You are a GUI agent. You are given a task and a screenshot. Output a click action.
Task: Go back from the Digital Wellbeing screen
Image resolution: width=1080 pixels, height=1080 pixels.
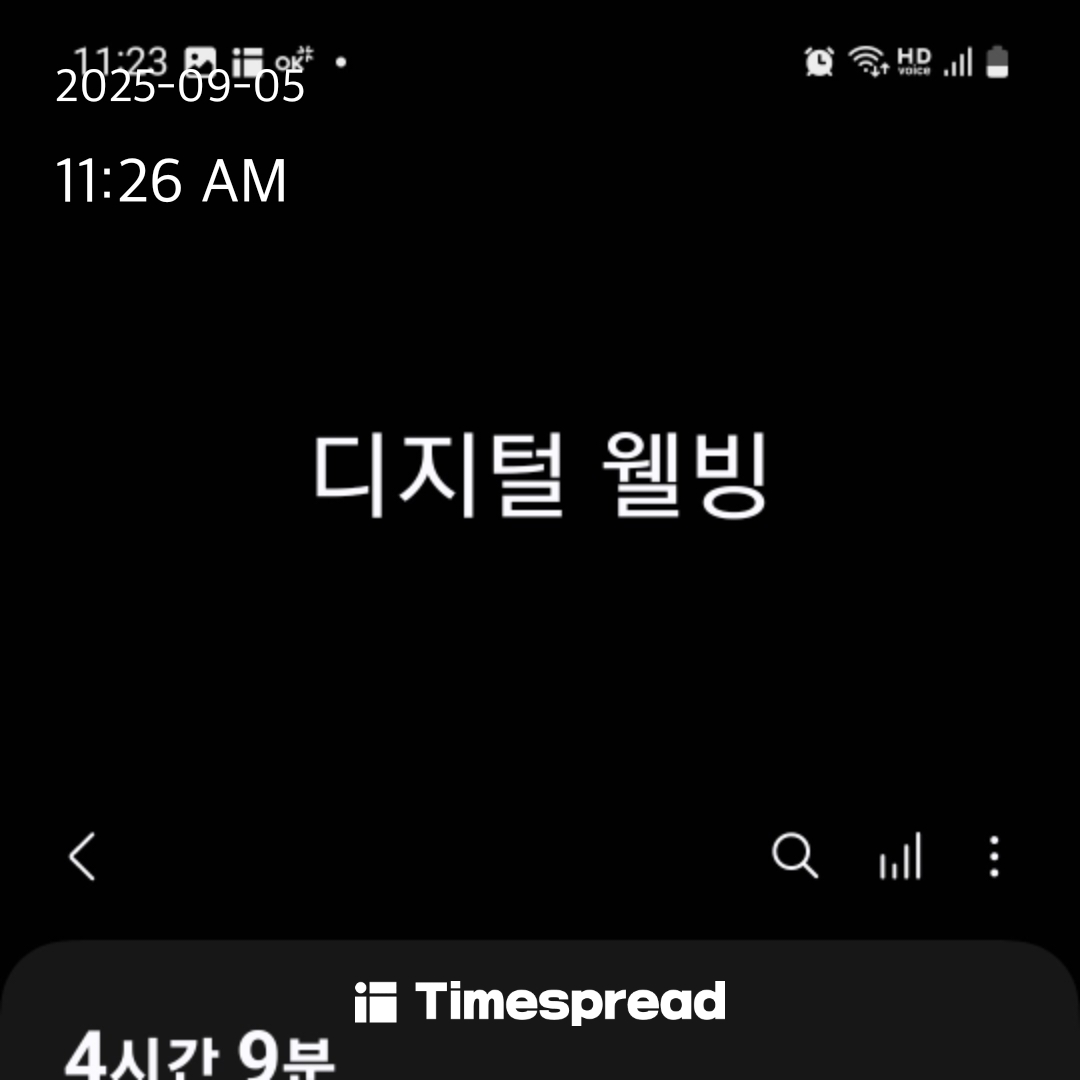tap(82, 857)
